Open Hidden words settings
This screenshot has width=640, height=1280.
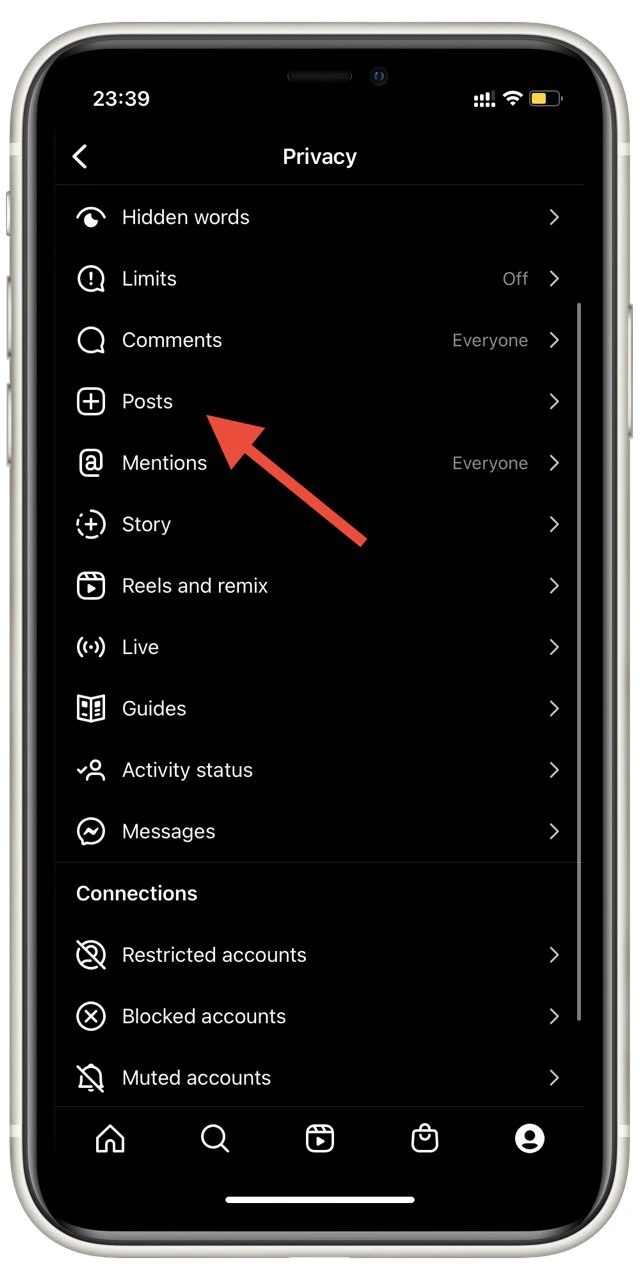pyautogui.click(x=319, y=217)
